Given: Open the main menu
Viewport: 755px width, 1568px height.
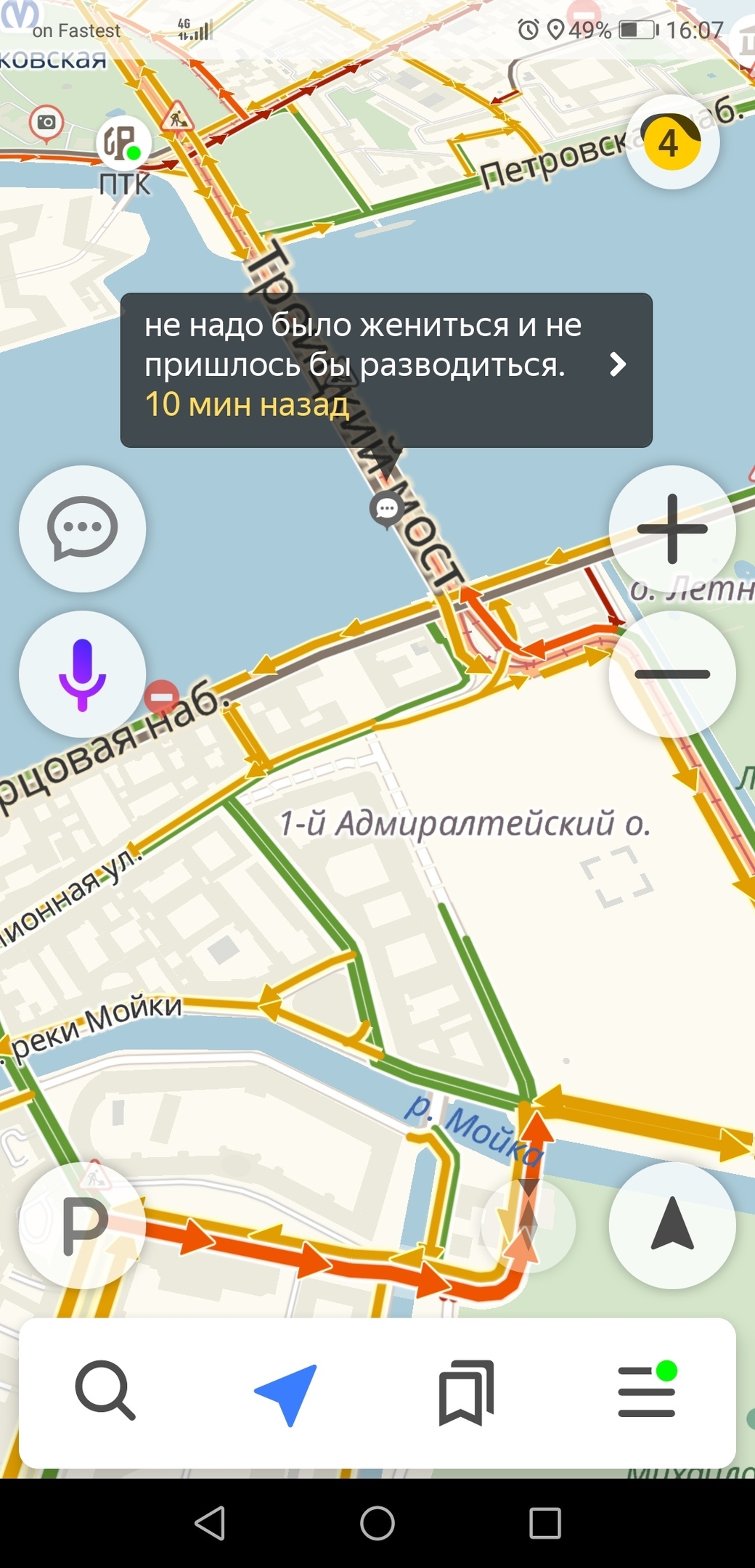Looking at the screenshot, I should coord(646,1390).
